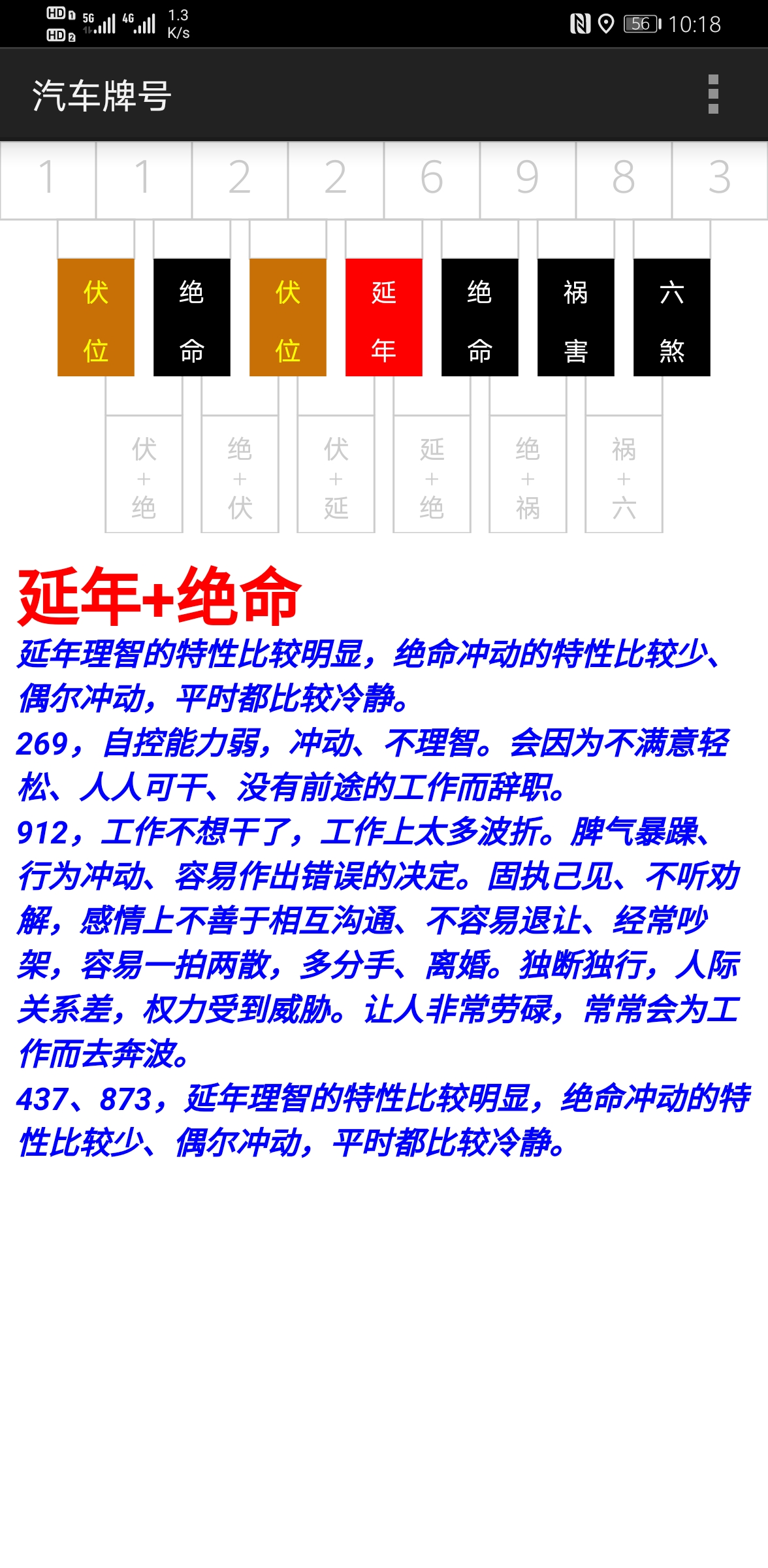This screenshot has width=768, height=1568.
Task: Select the red 延年 tile
Action: pyautogui.click(x=383, y=318)
